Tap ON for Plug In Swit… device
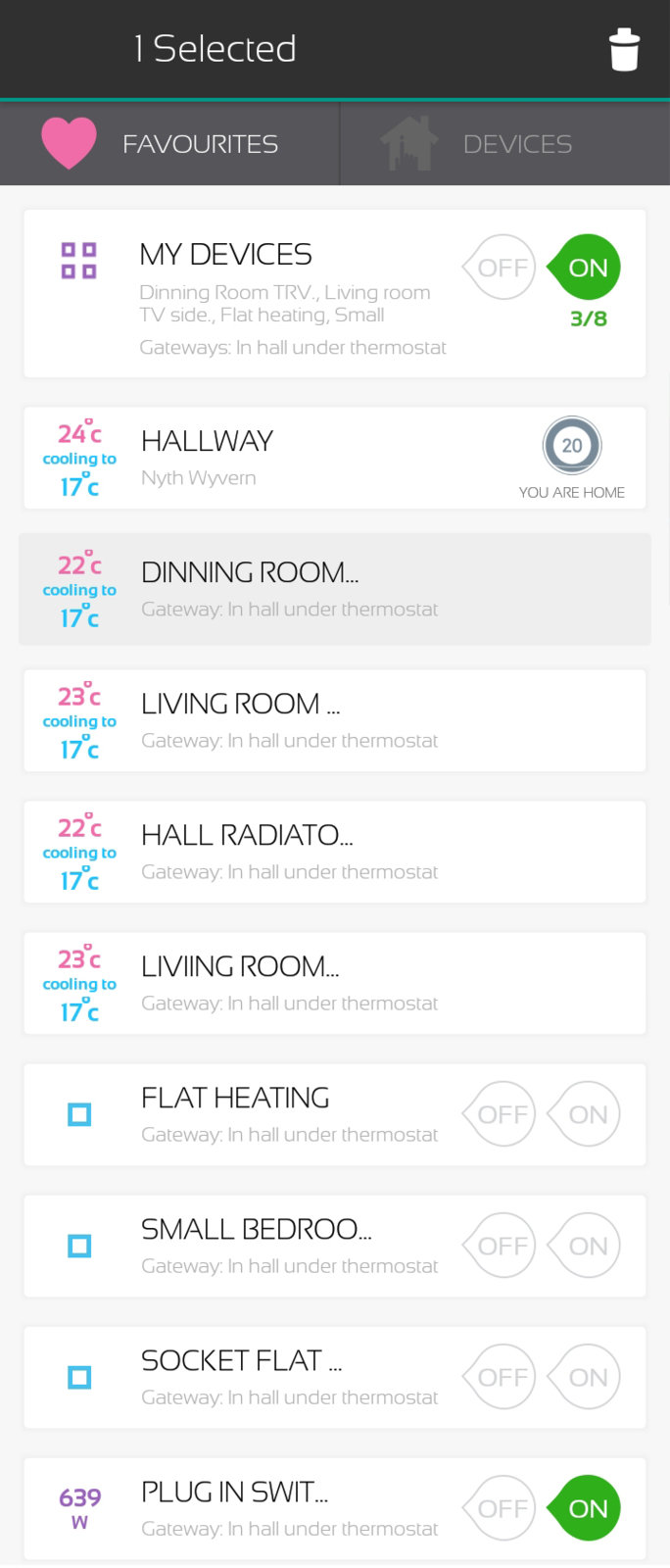Viewport: 670px width, 1568px height. [586, 1508]
